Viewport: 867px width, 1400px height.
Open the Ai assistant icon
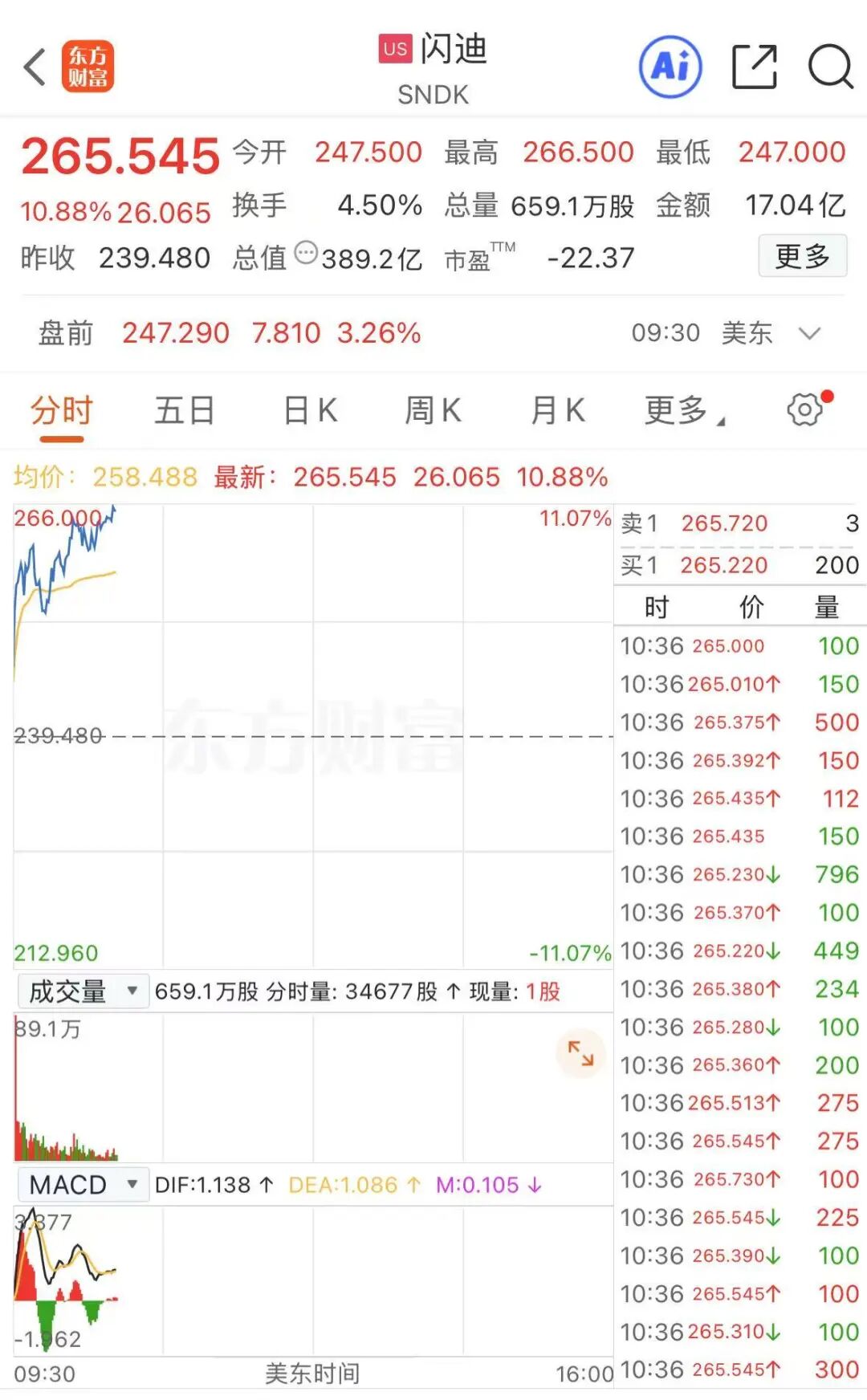670,67
